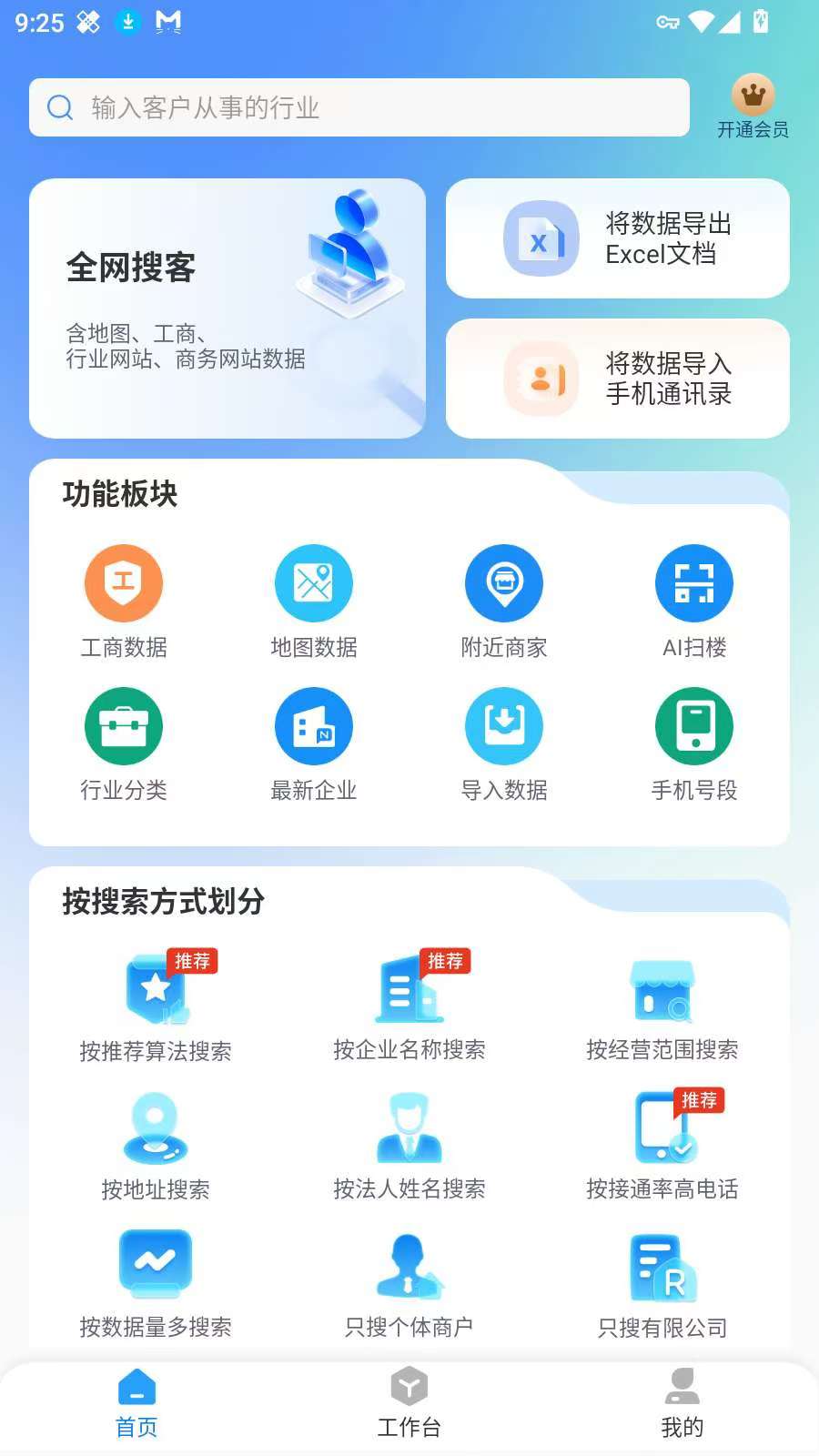The height and width of the screenshot is (1456, 819).
Task: Open the 全网搜客 card
Action: coord(227,308)
